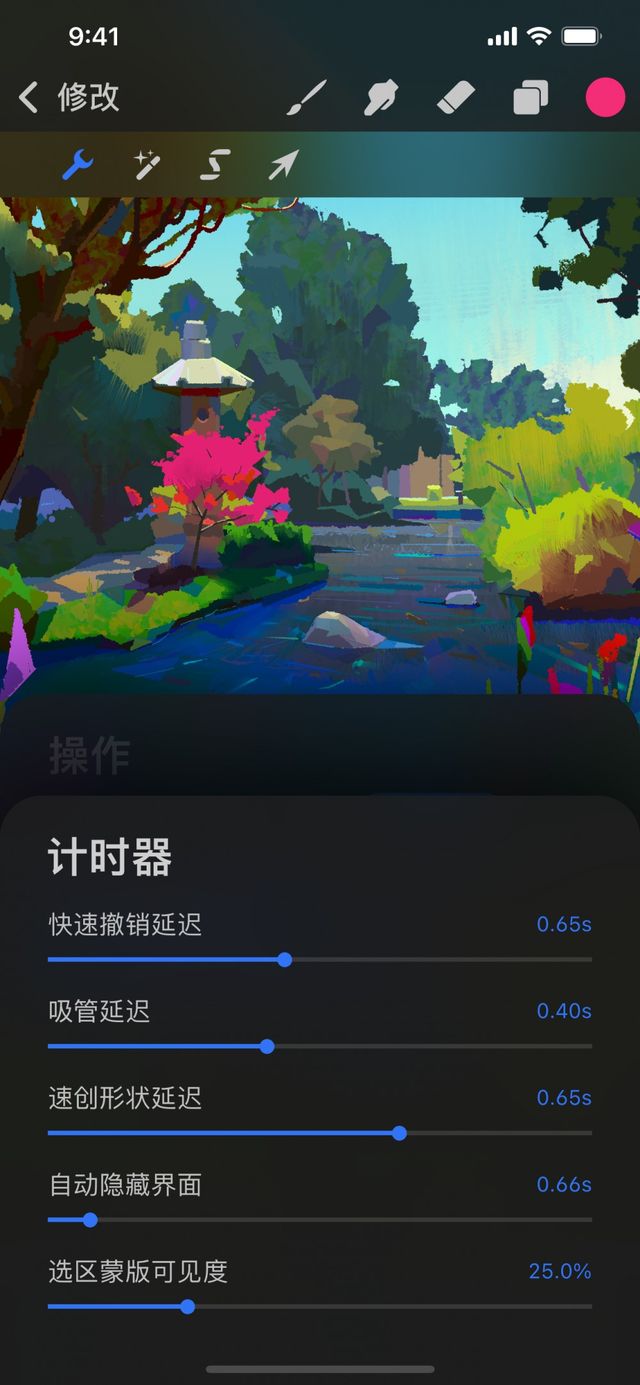640x1385 pixels.
Task: Adjust the 速创形状延迟 slider
Action: point(400,1134)
